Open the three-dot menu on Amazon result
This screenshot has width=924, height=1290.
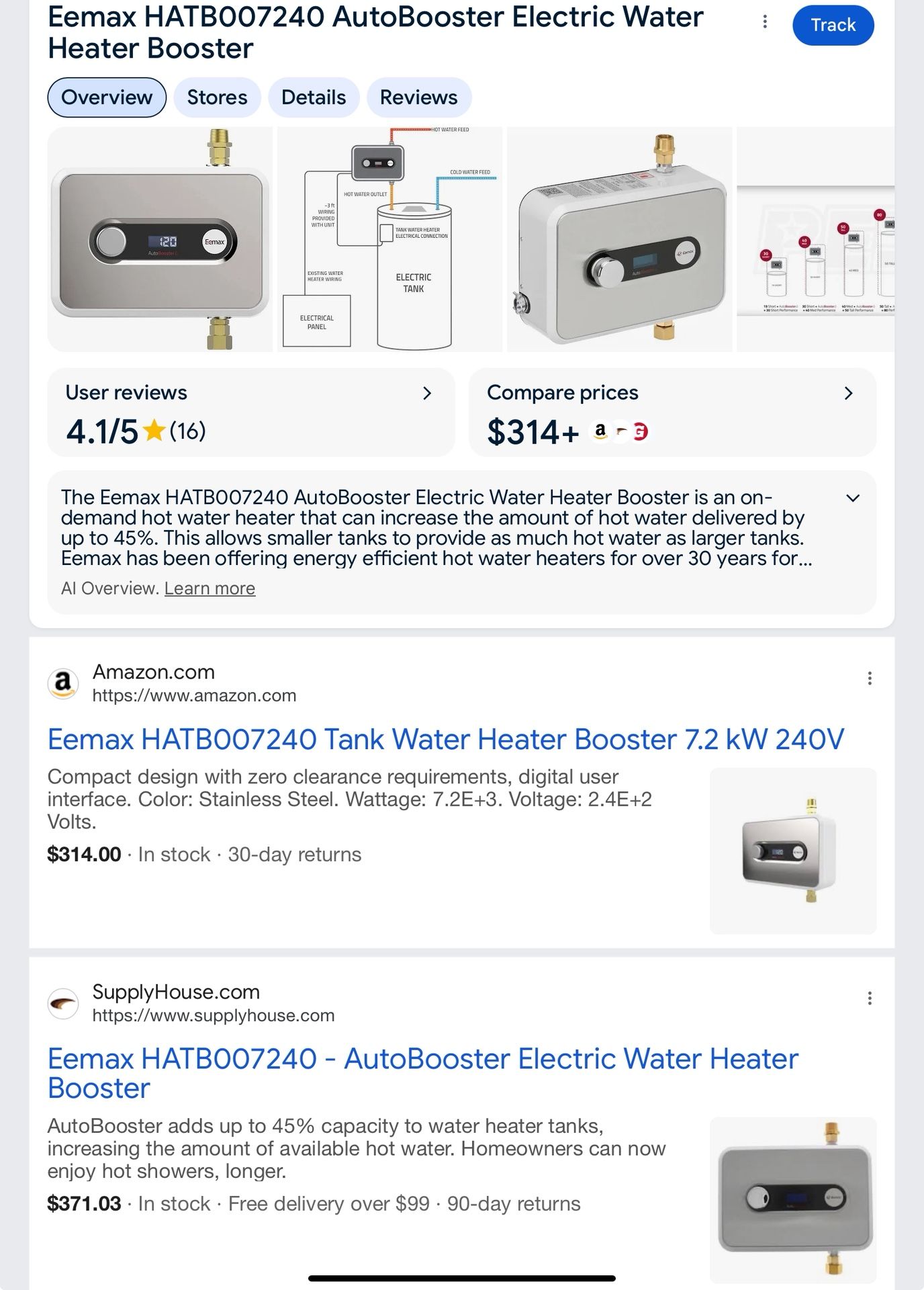870,679
